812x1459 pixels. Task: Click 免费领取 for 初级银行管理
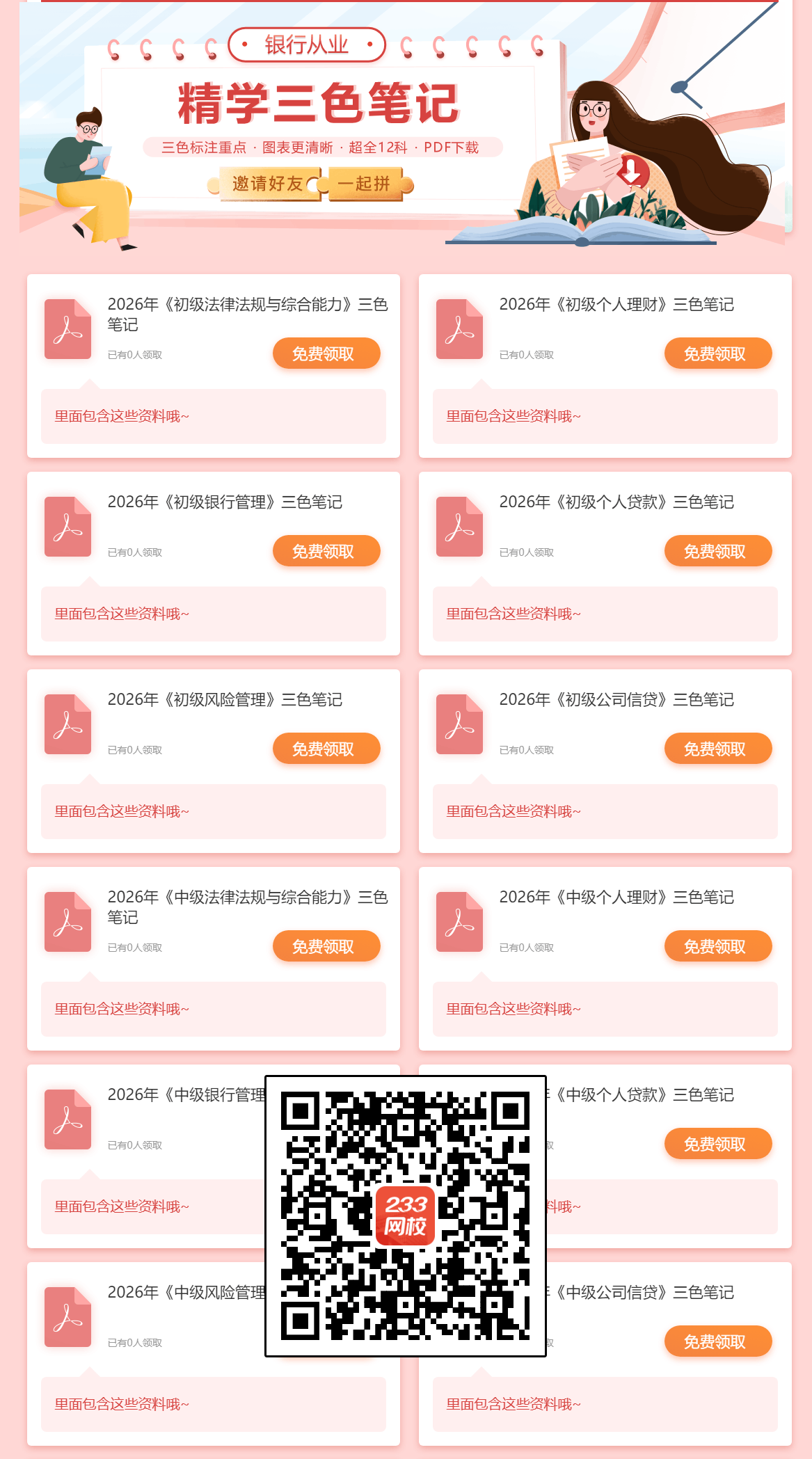pyautogui.click(x=326, y=550)
